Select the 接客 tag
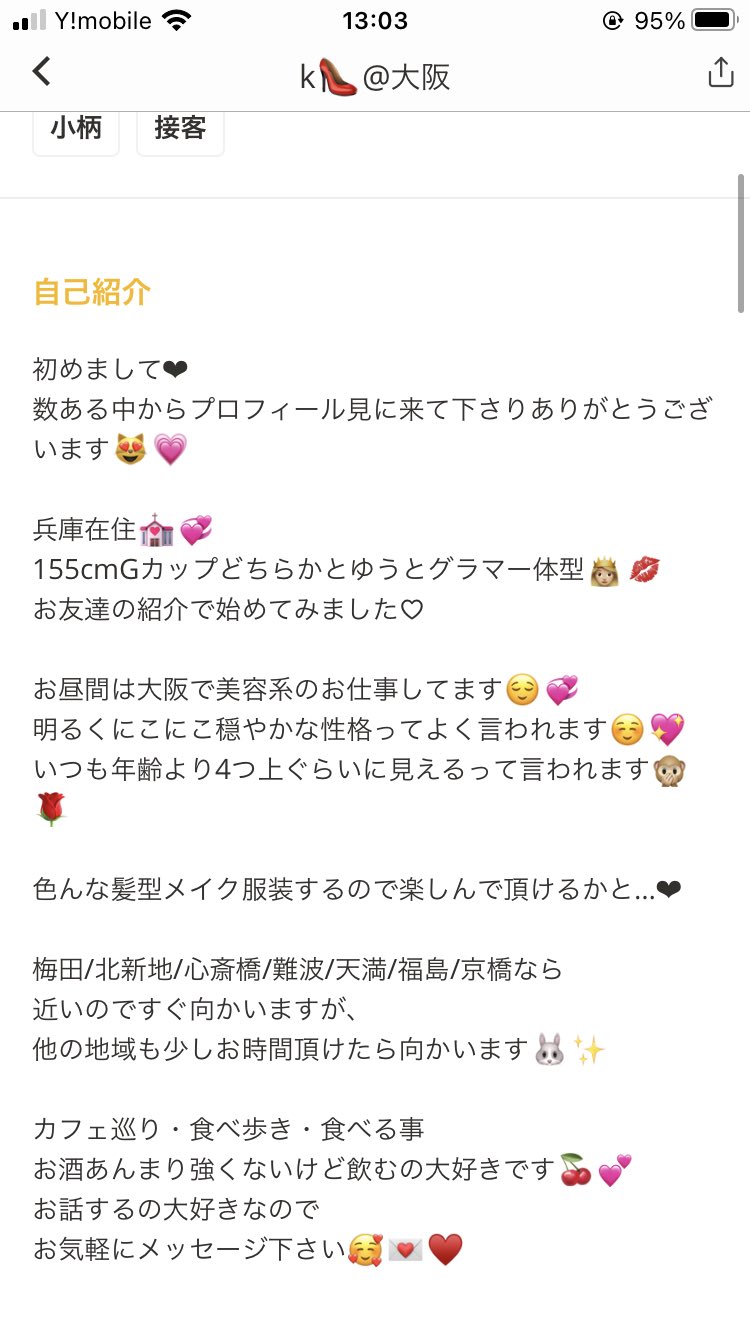750x1334 pixels. click(x=180, y=129)
